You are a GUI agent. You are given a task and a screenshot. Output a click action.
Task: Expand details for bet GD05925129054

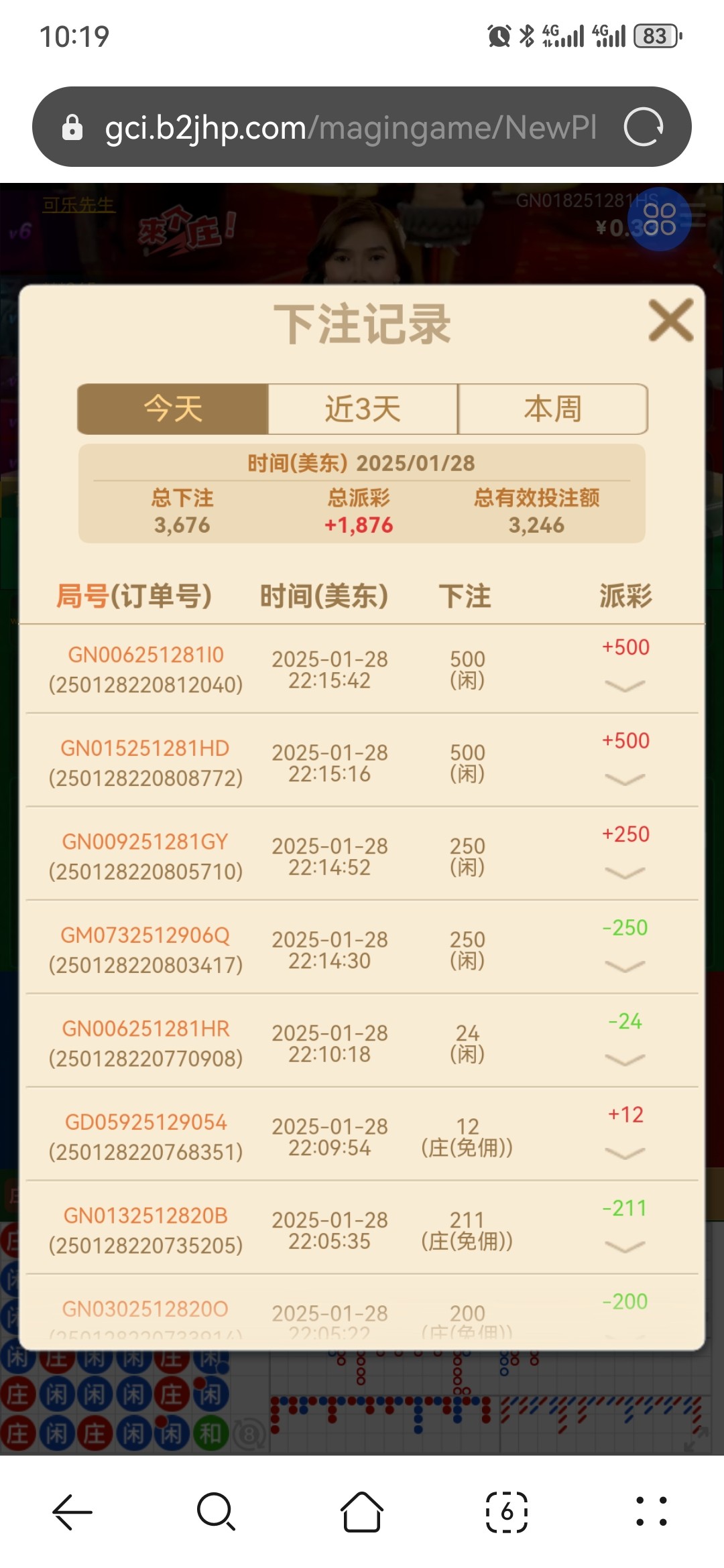pos(625,1153)
